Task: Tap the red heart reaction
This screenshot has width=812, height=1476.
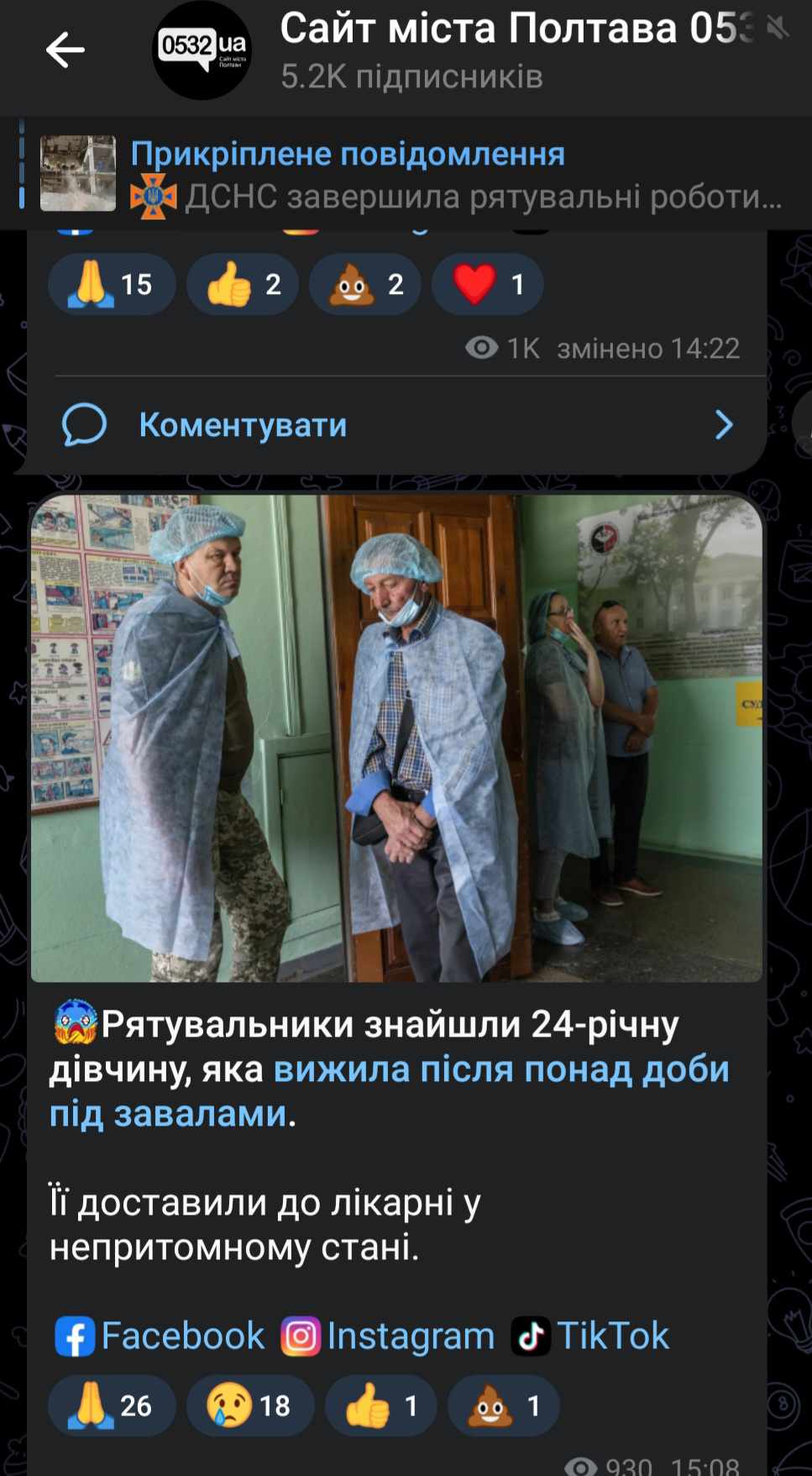Action: click(x=487, y=285)
